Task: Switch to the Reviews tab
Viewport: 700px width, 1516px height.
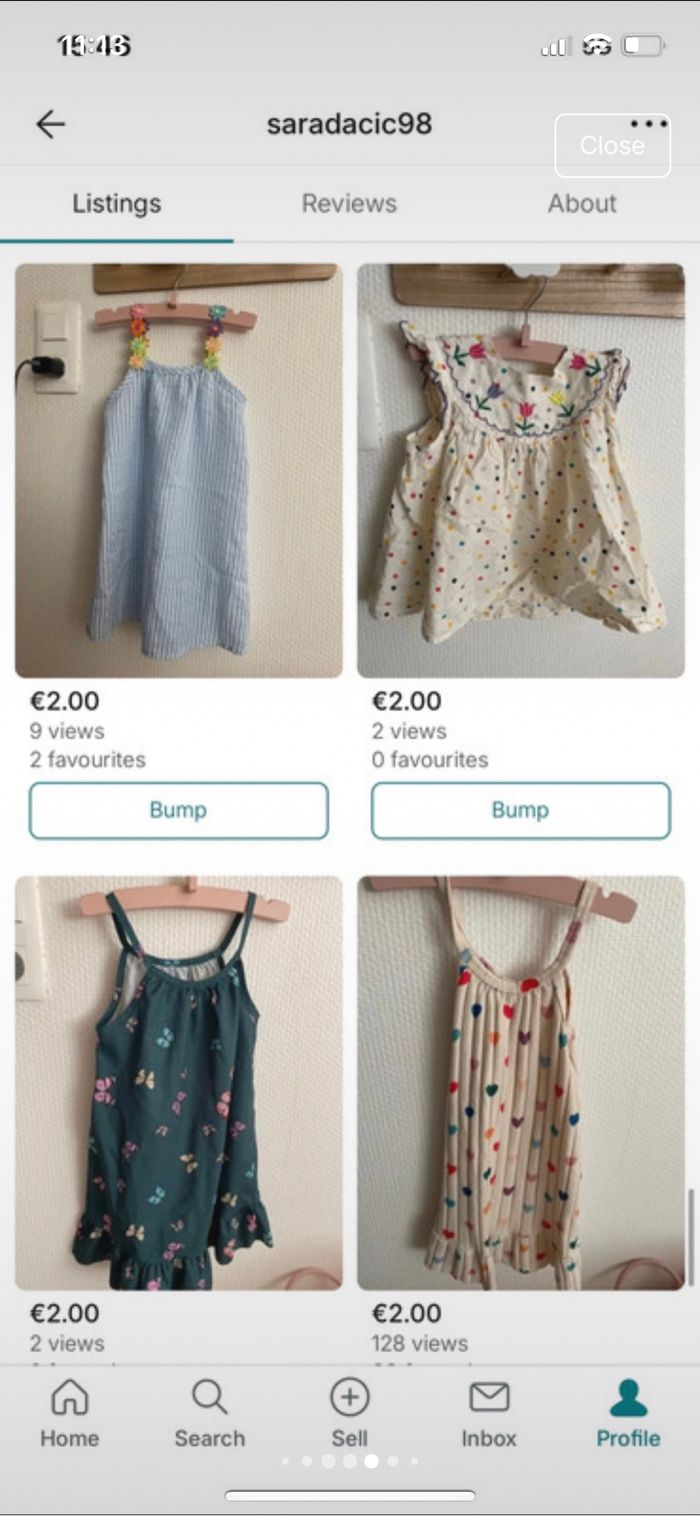Action: [x=349, y=203]
